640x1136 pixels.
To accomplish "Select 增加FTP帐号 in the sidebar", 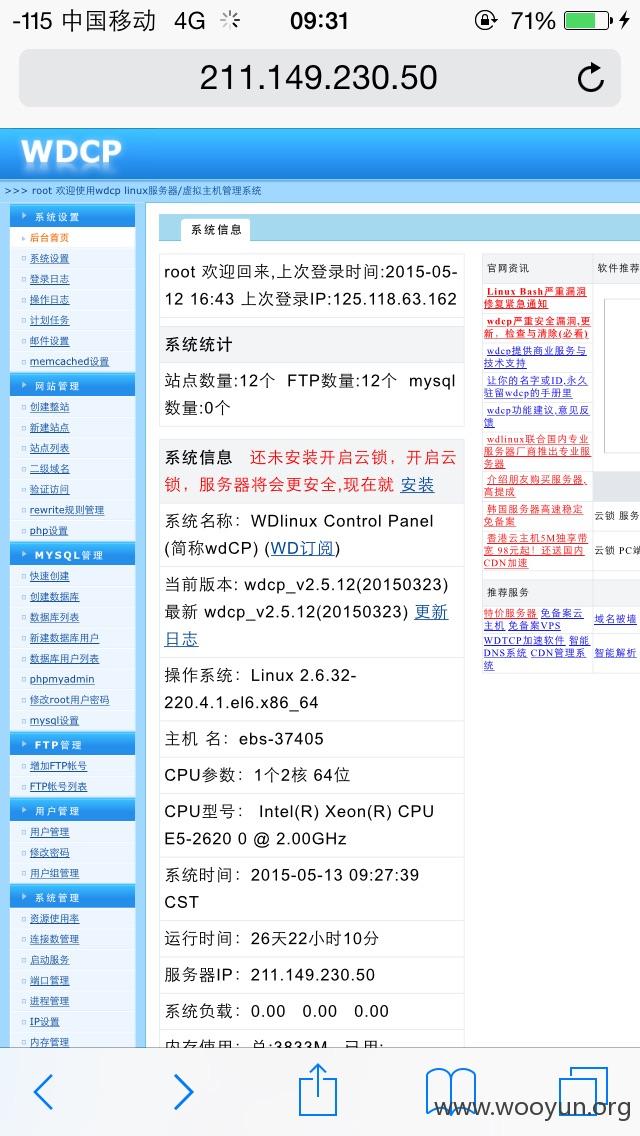I will (x=58, y=766).
